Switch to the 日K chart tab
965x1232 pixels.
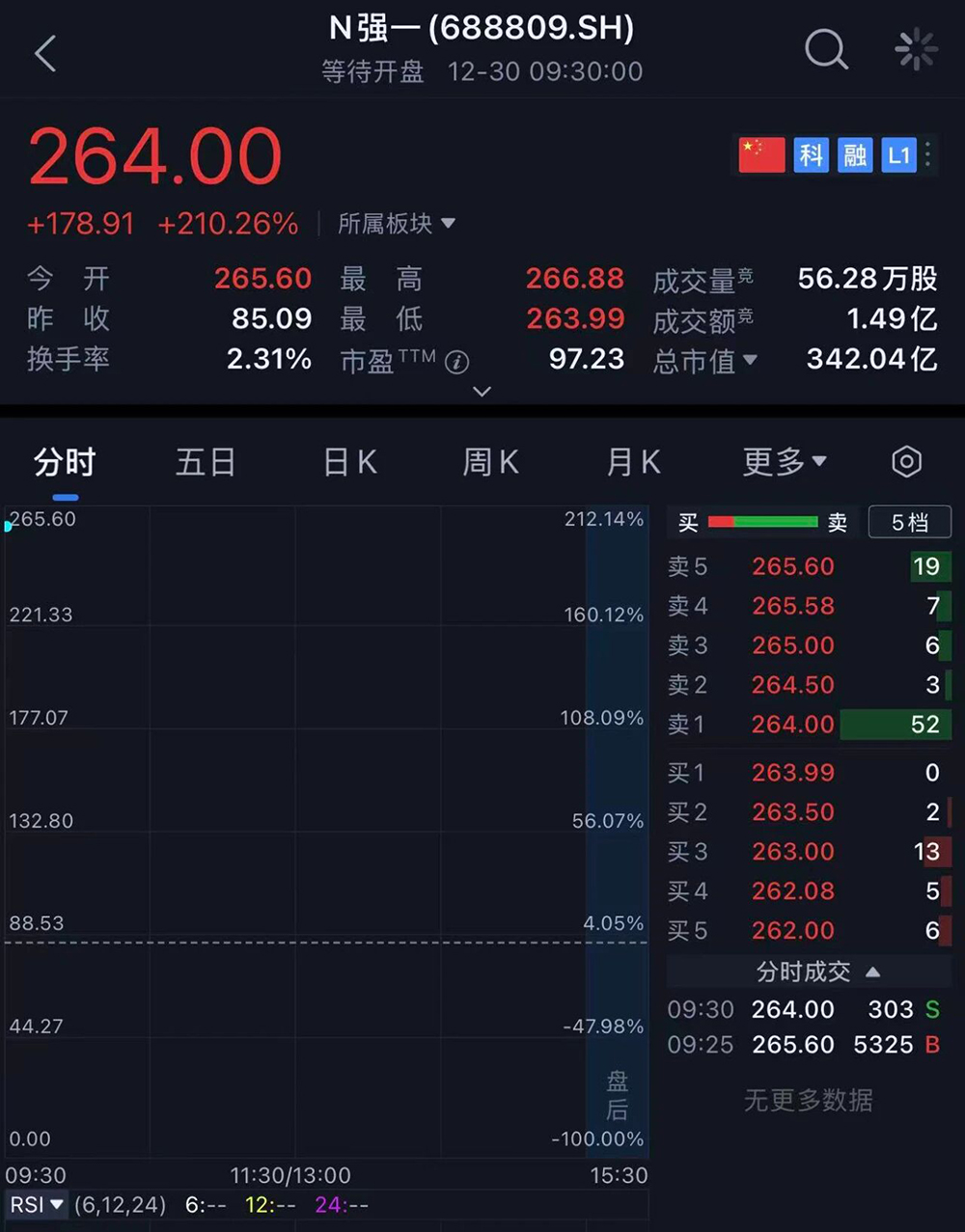click(349, 462)
